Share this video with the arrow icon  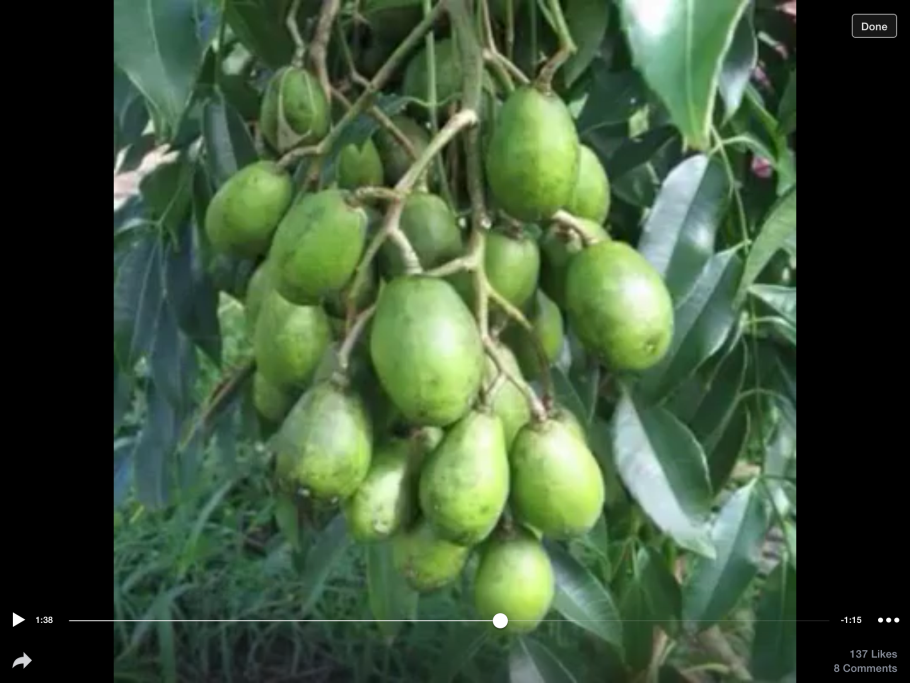[22, 660]
